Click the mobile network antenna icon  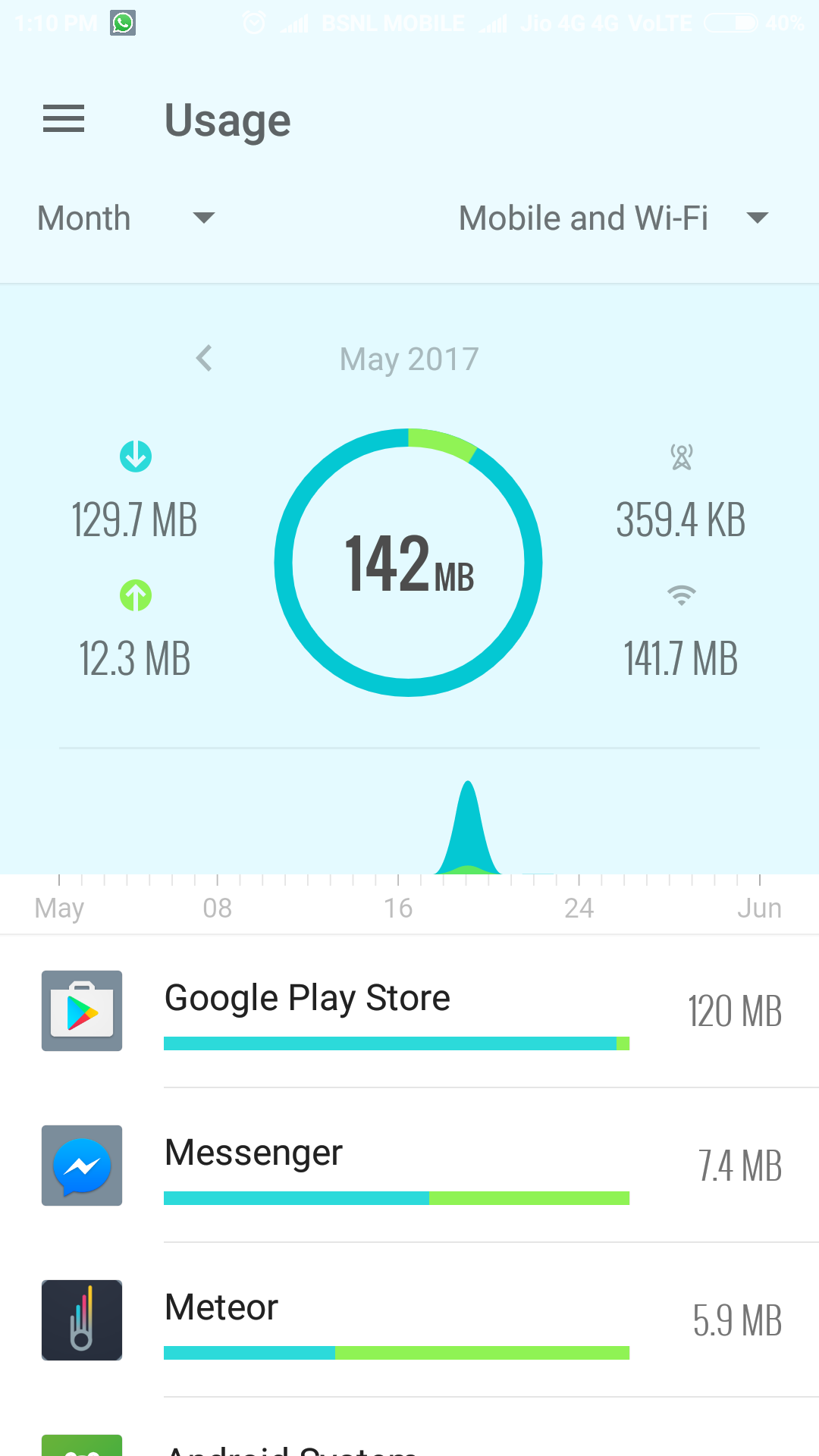[x=681, y=456]
